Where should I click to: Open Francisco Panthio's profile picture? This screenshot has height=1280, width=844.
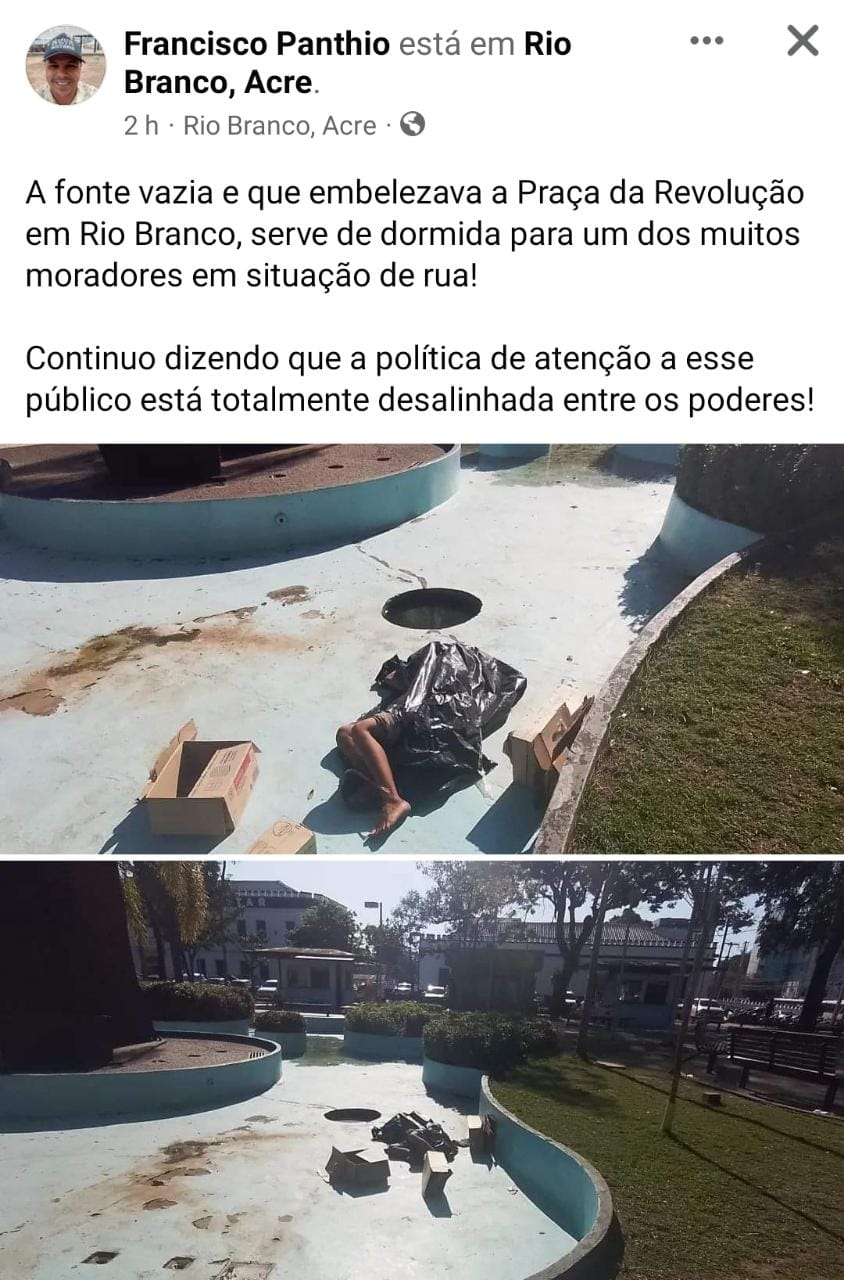(65, 65)
